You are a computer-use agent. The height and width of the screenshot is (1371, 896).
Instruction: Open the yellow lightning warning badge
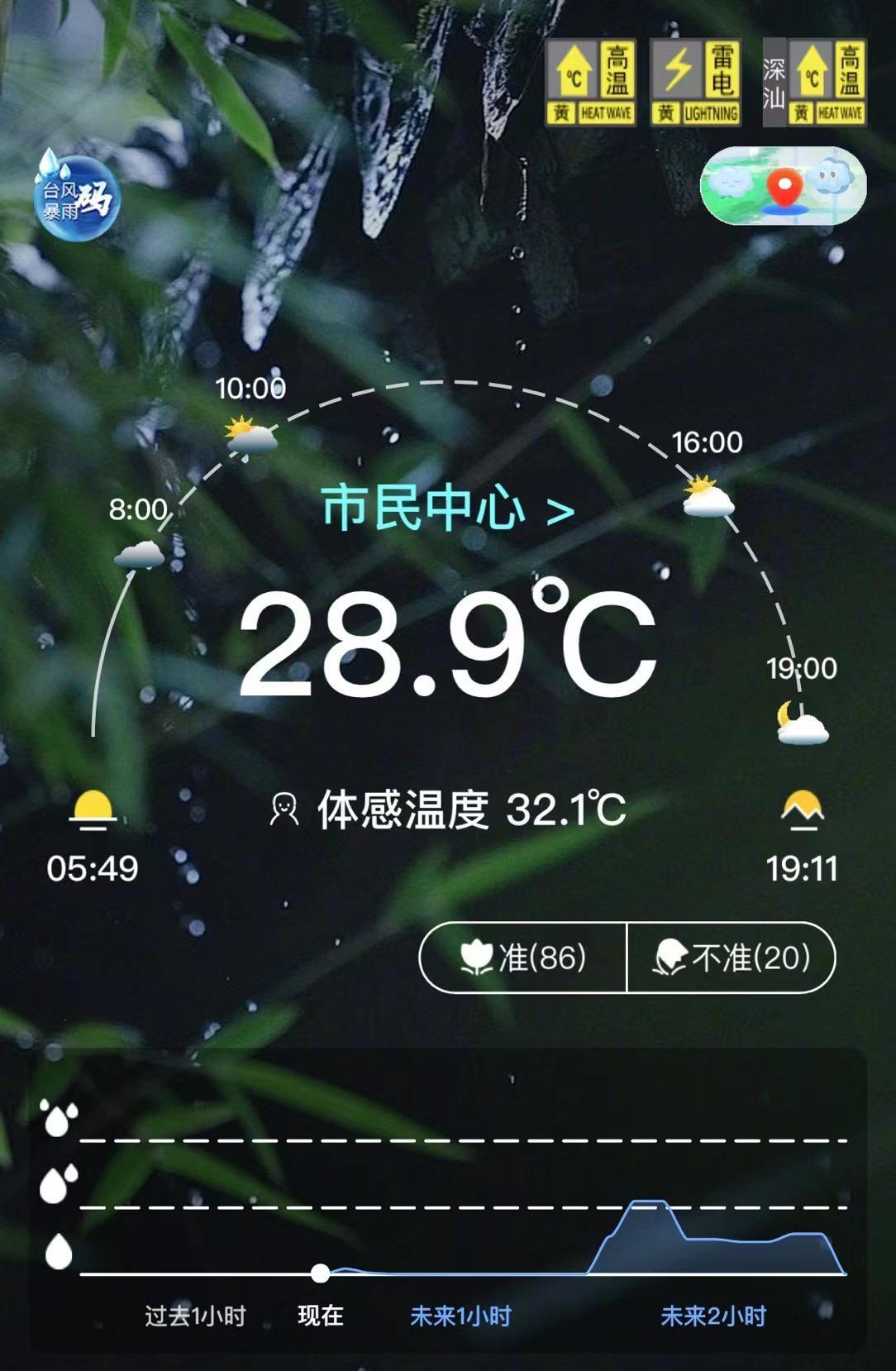click(695, 83)
